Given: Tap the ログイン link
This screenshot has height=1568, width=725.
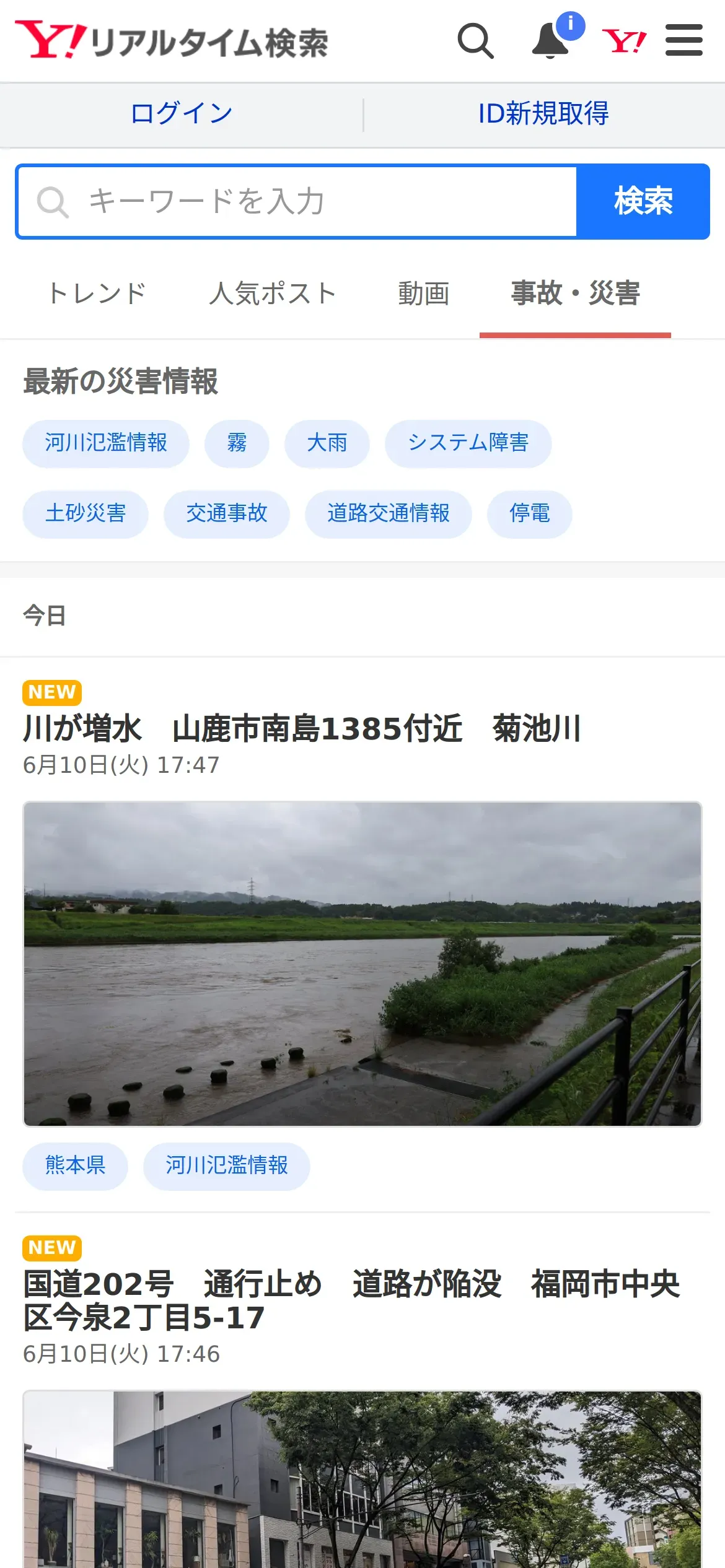Looking at the screenshot, I should pyautogui.click(x=182, y=114).
